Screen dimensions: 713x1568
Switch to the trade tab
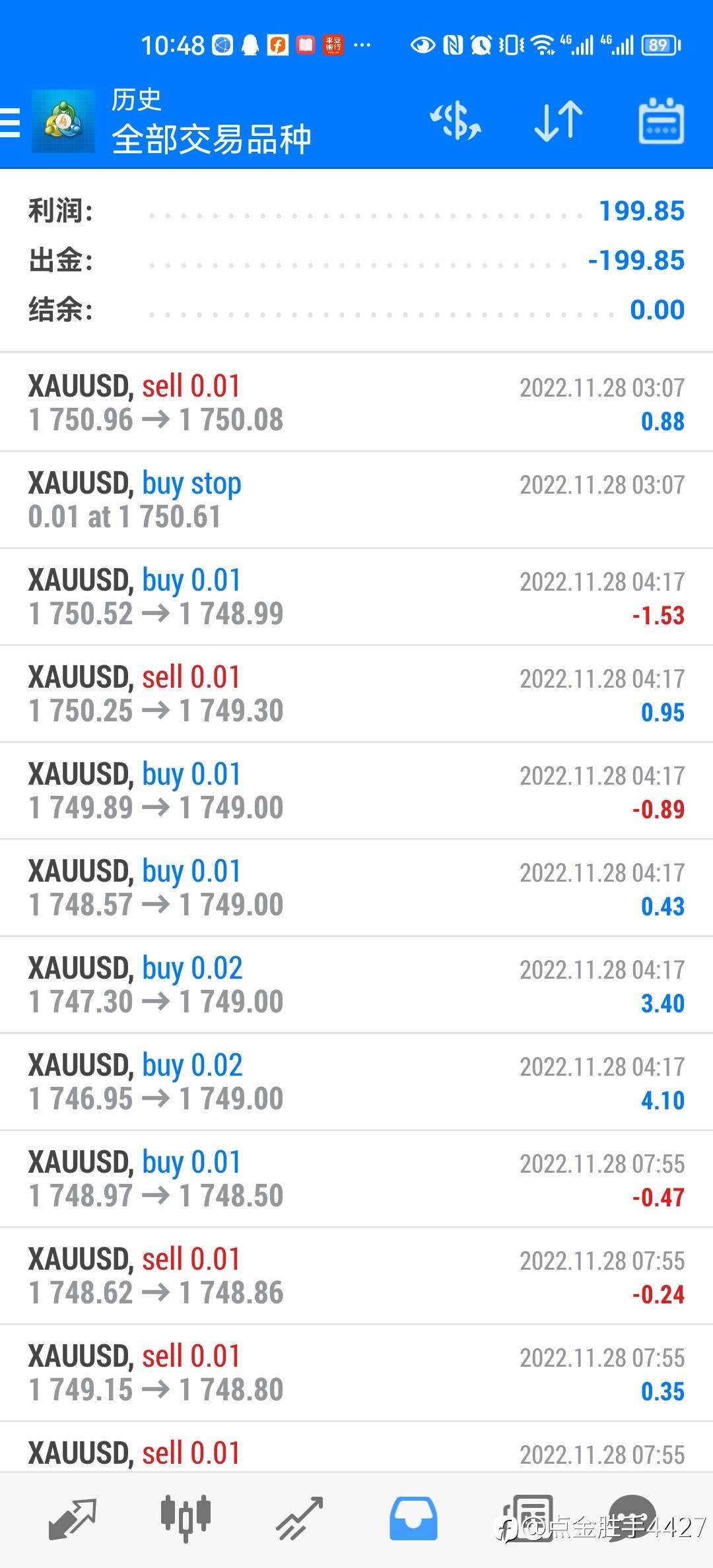[x=299, y=1518]
